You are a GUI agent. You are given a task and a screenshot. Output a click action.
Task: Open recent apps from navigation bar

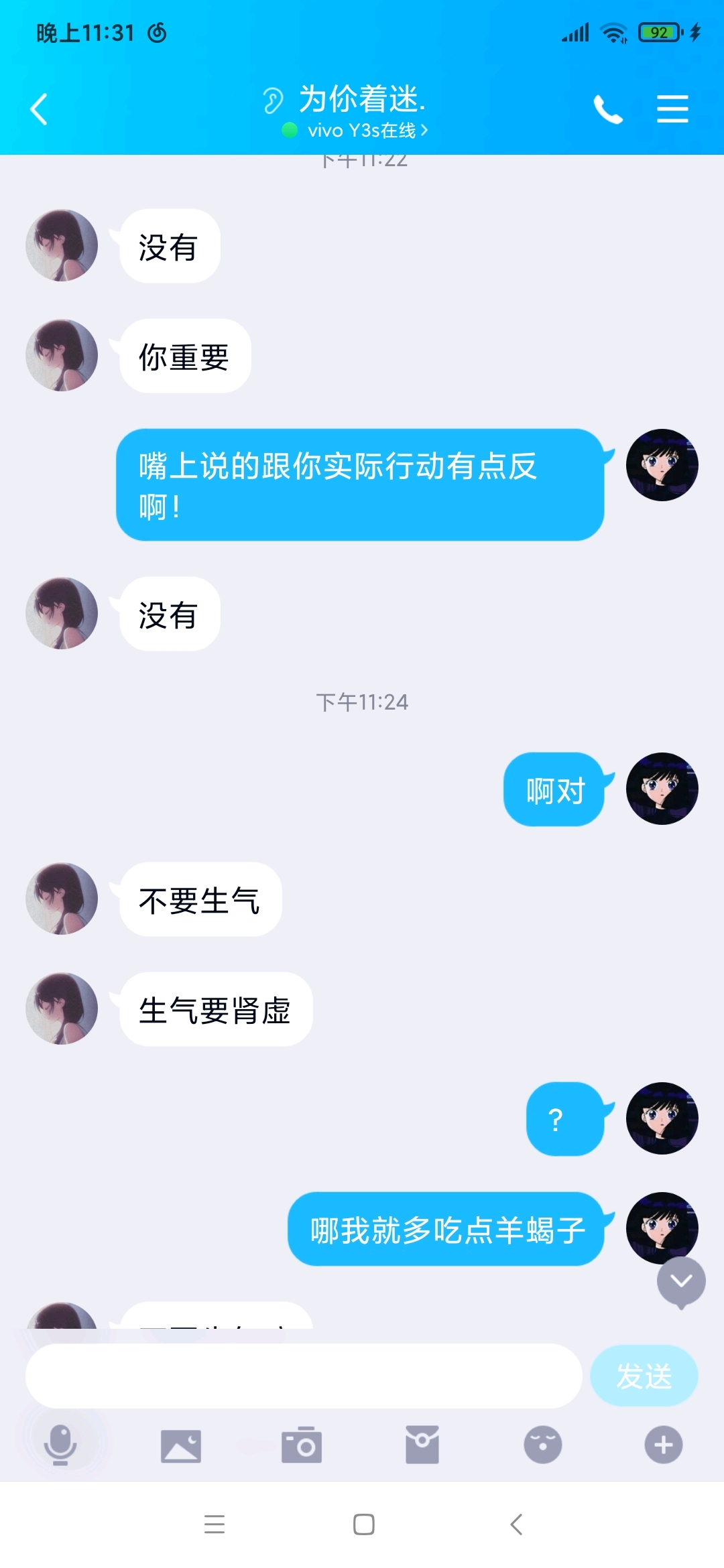[215, 1524]
